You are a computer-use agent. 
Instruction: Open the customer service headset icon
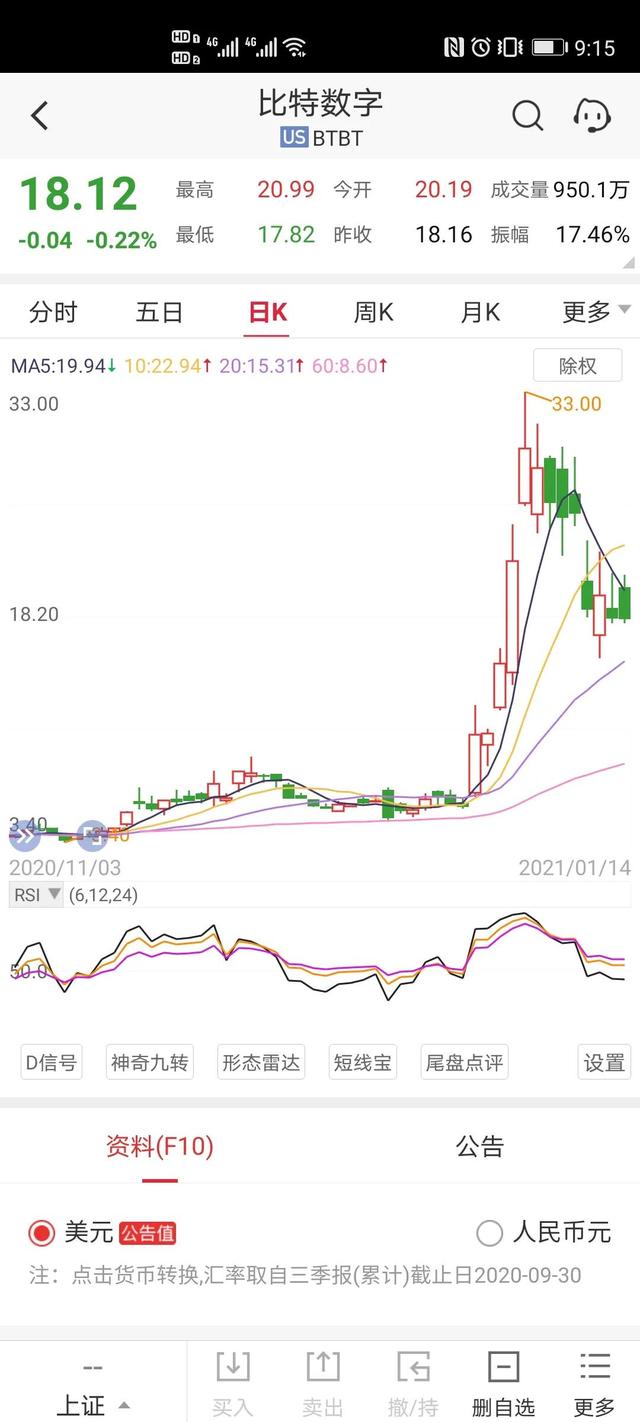point(591,116)
